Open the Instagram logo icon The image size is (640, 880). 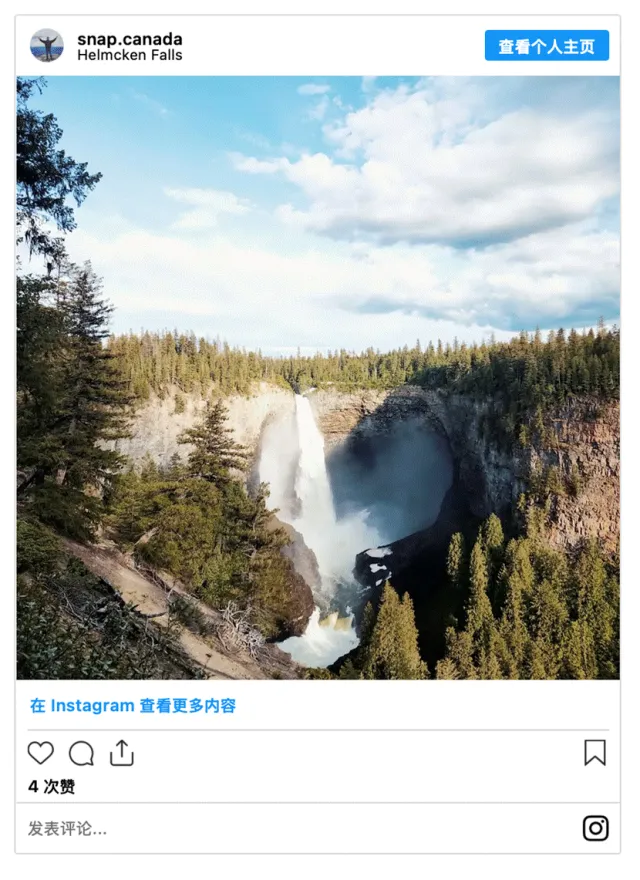(595, 828)
